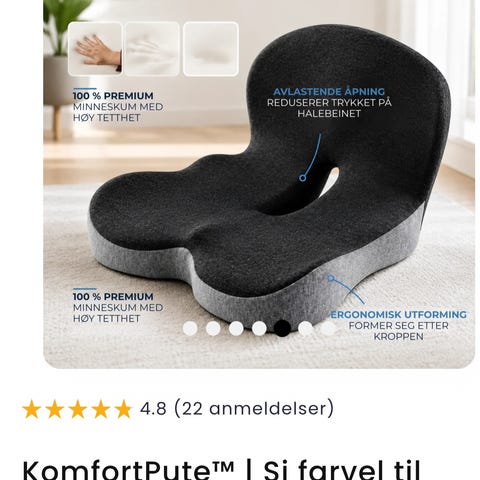The width and height of the screenshot is (480, 480).
Task: Jump to the second carousel indicator dot
Action: coord(213,328)
